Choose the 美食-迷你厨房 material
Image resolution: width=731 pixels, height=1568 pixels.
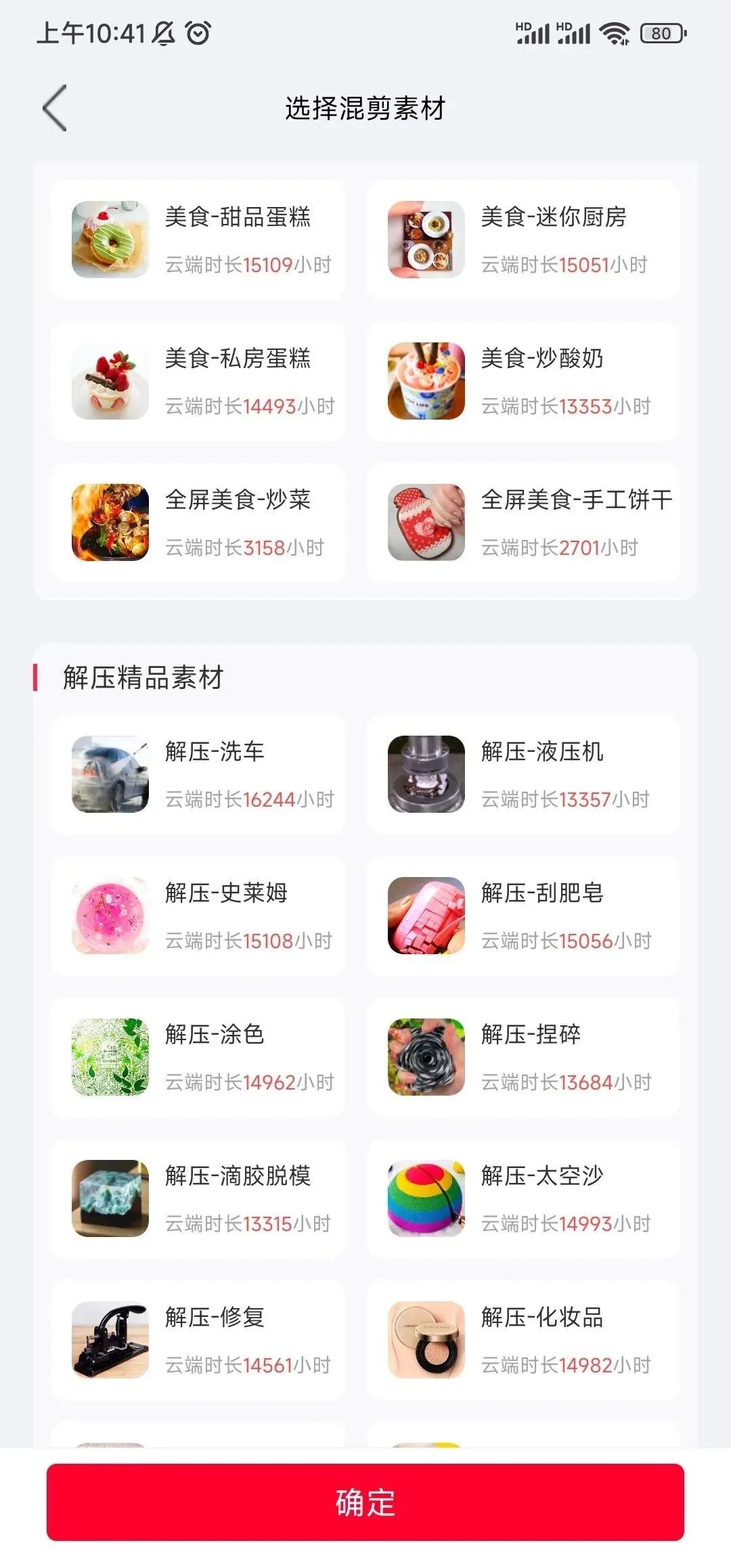click(523, 240)
